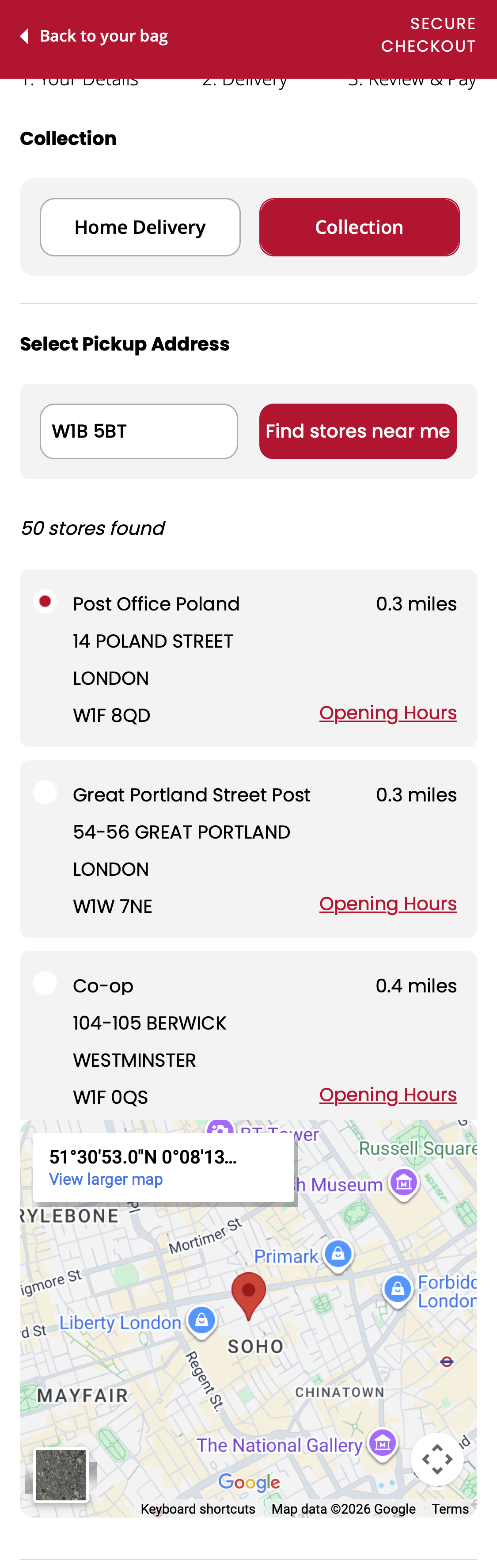Open map camera controls button
The image size is (497, 1568).
click(437, 1459)
